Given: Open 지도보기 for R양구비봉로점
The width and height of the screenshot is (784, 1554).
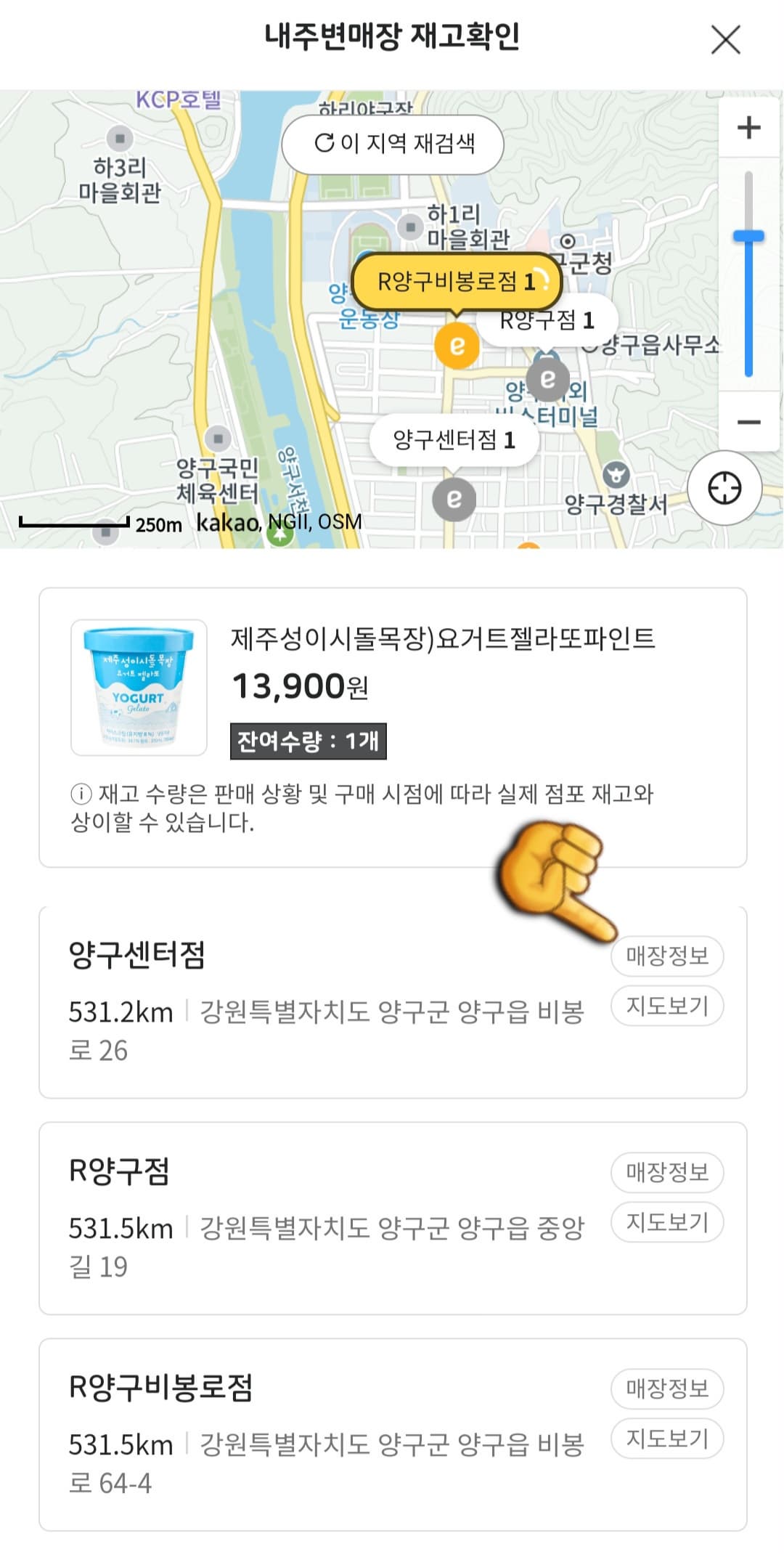Looking at the screenshot, I should click(x=667, y=1438).
